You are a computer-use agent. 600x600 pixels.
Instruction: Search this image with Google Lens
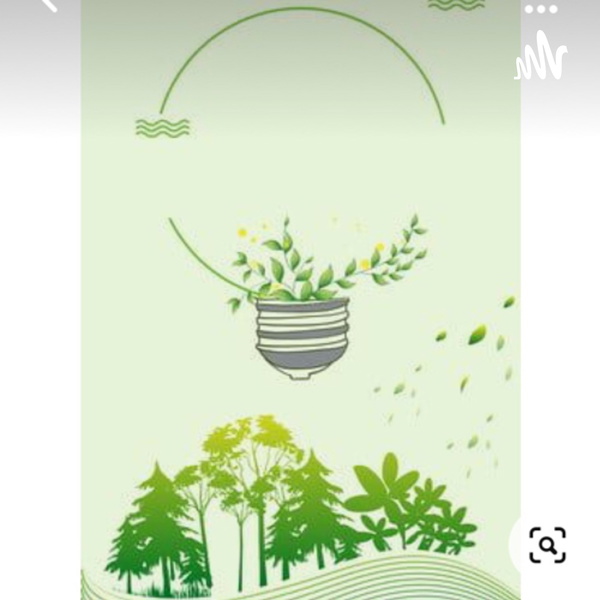548,545
